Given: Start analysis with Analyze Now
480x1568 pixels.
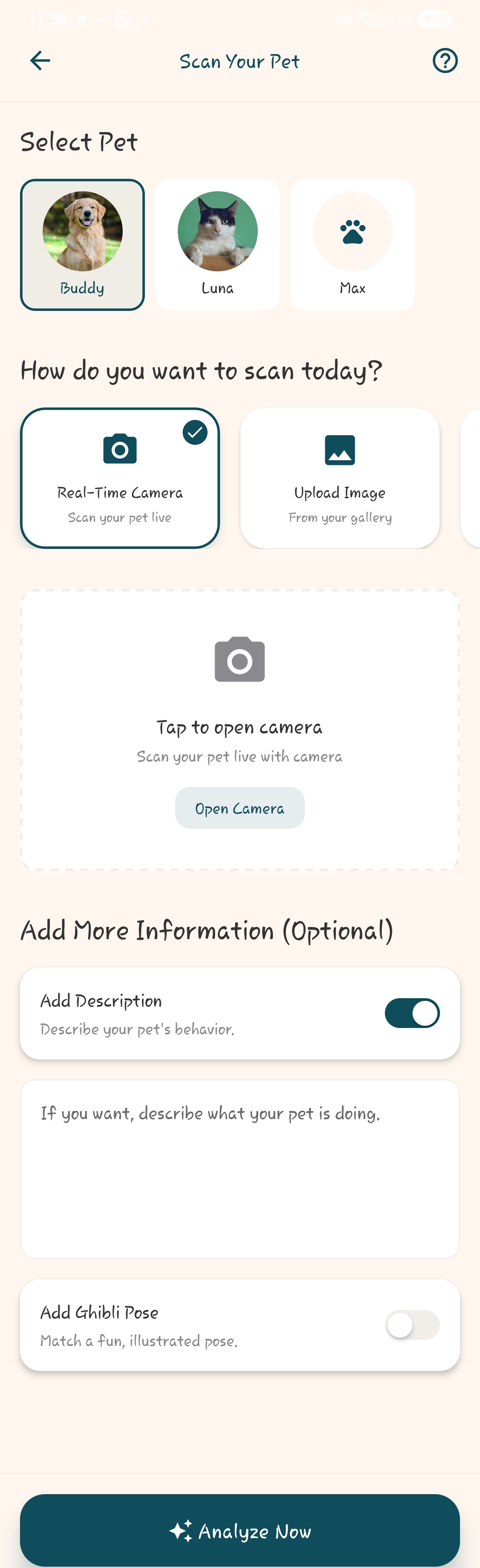Looking at the screenshot, I should 240,1531.
